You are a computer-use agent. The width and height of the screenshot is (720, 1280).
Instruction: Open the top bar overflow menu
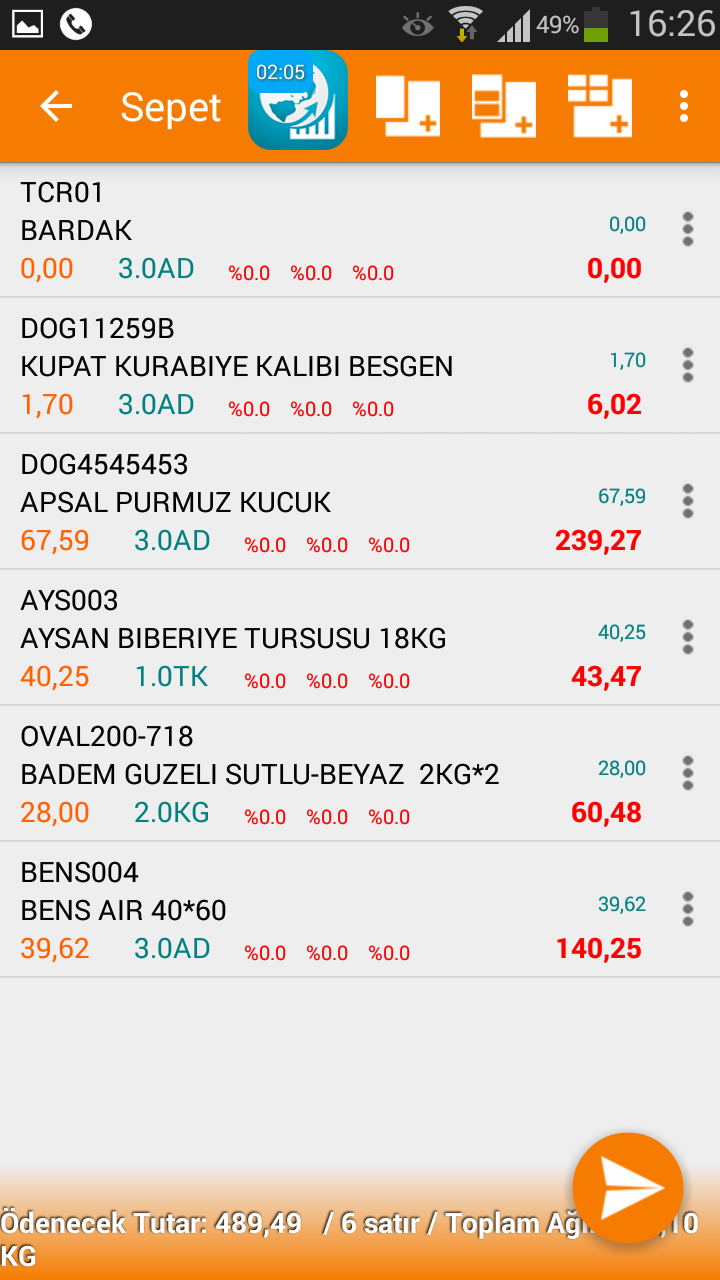coord(684,106)
